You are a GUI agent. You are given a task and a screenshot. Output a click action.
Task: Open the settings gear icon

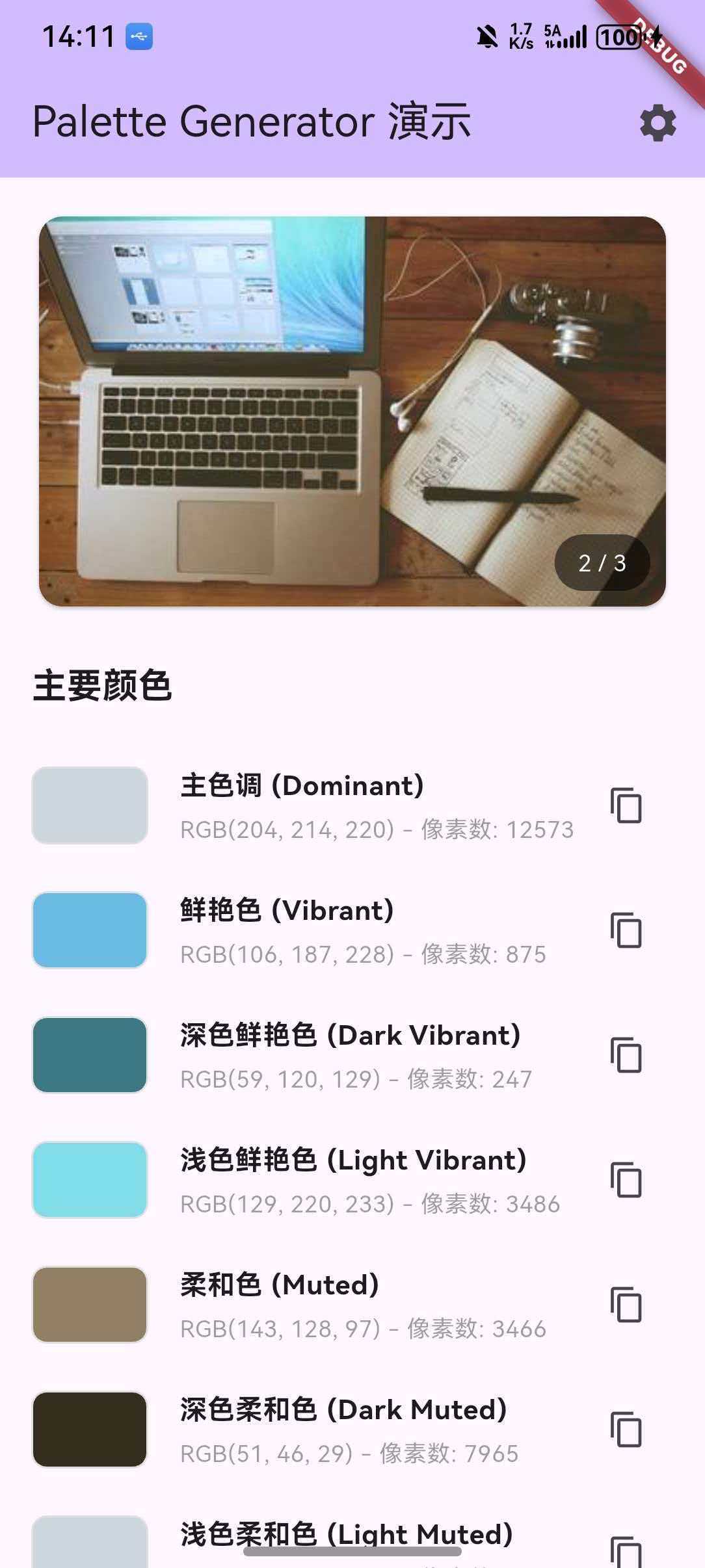658,122
